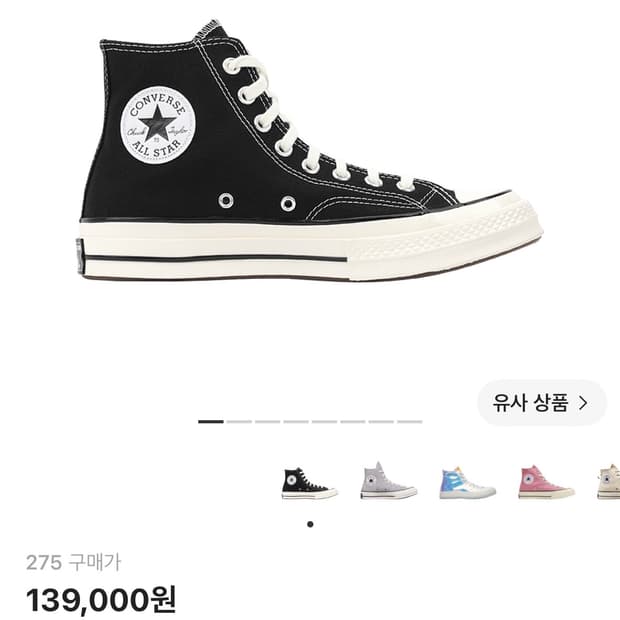Open the main black Converse product image

click(x=310, y=150)
